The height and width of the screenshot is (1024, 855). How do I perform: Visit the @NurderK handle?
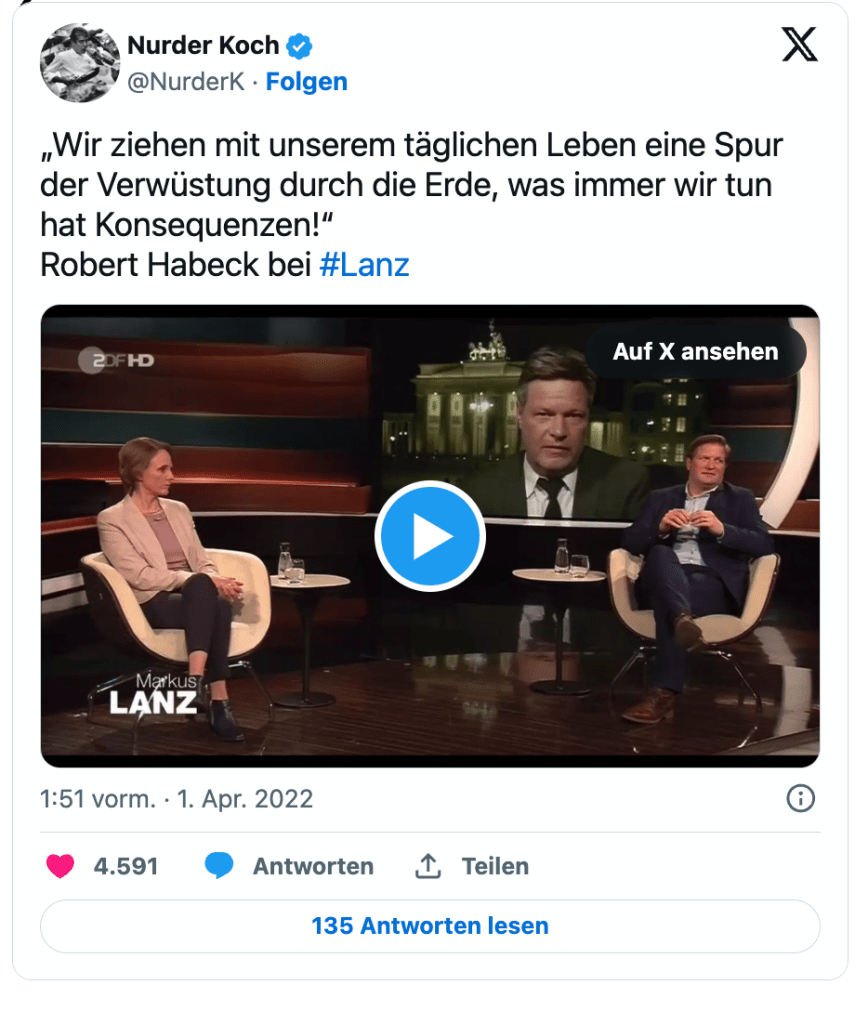(x=186, y=82)
